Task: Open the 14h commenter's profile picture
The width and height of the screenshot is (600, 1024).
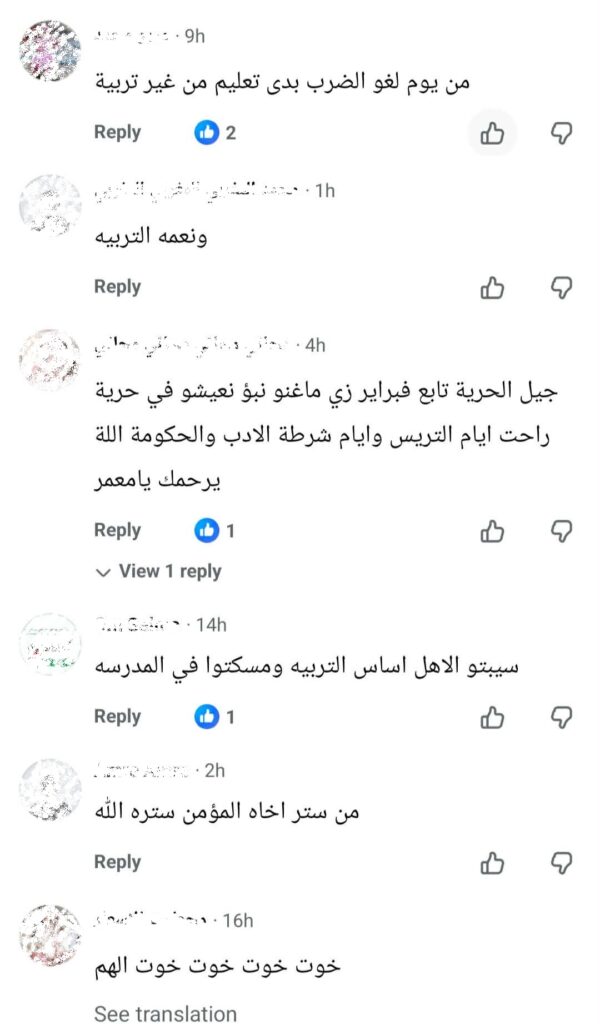Action: pyautogui.click(x=50, y=644)
